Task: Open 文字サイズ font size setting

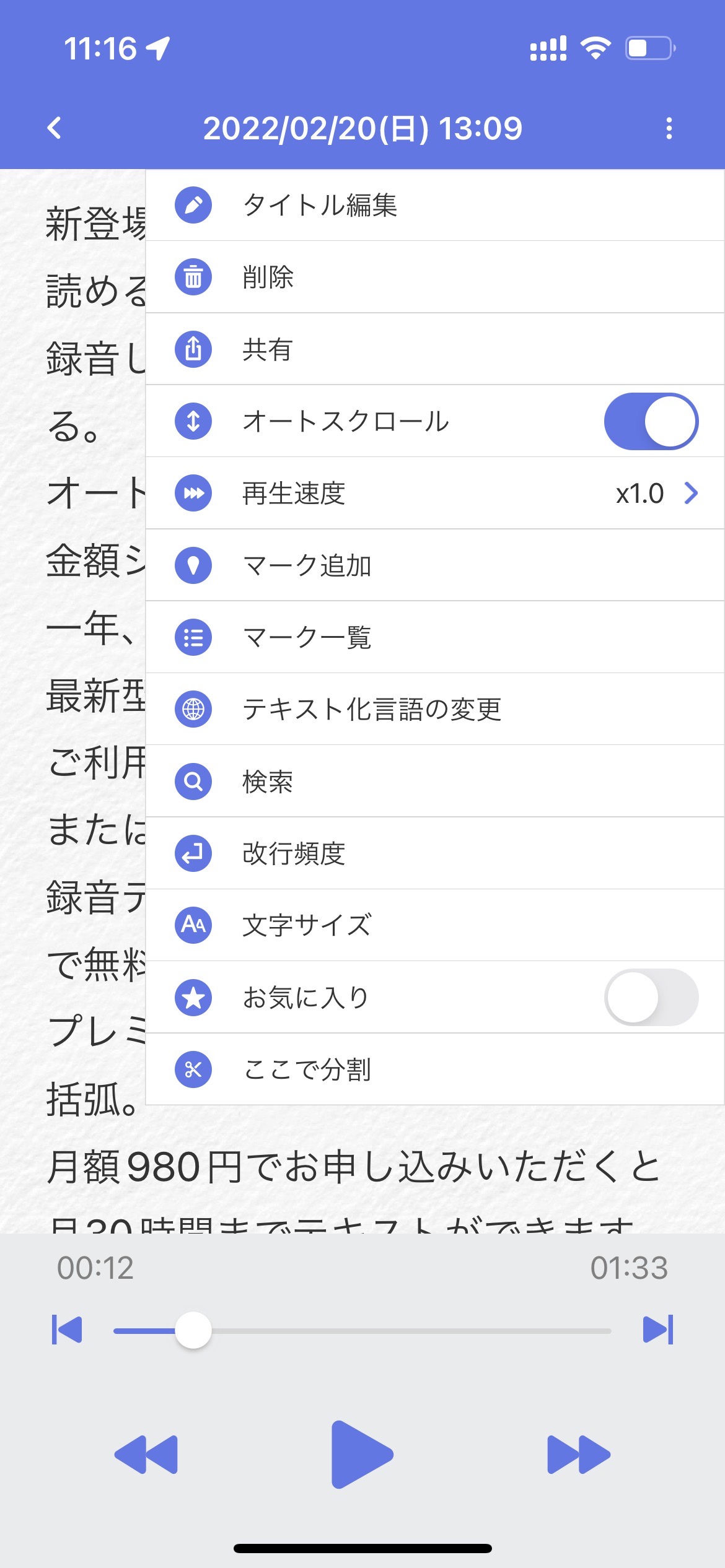Action: point(435,925)
